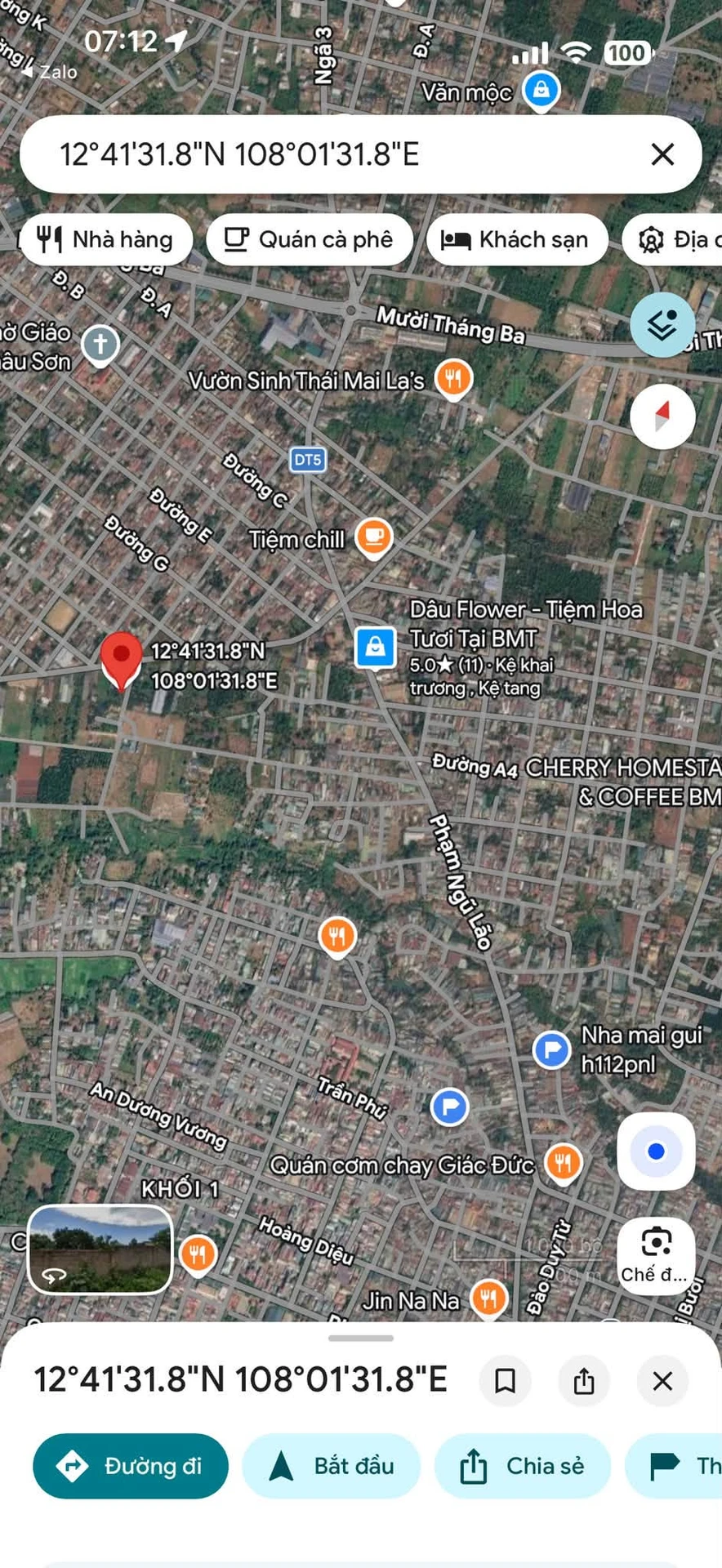This screenshot has width=722, height=1568.
Task: Open the map layers button
Action: coord(662,324)
